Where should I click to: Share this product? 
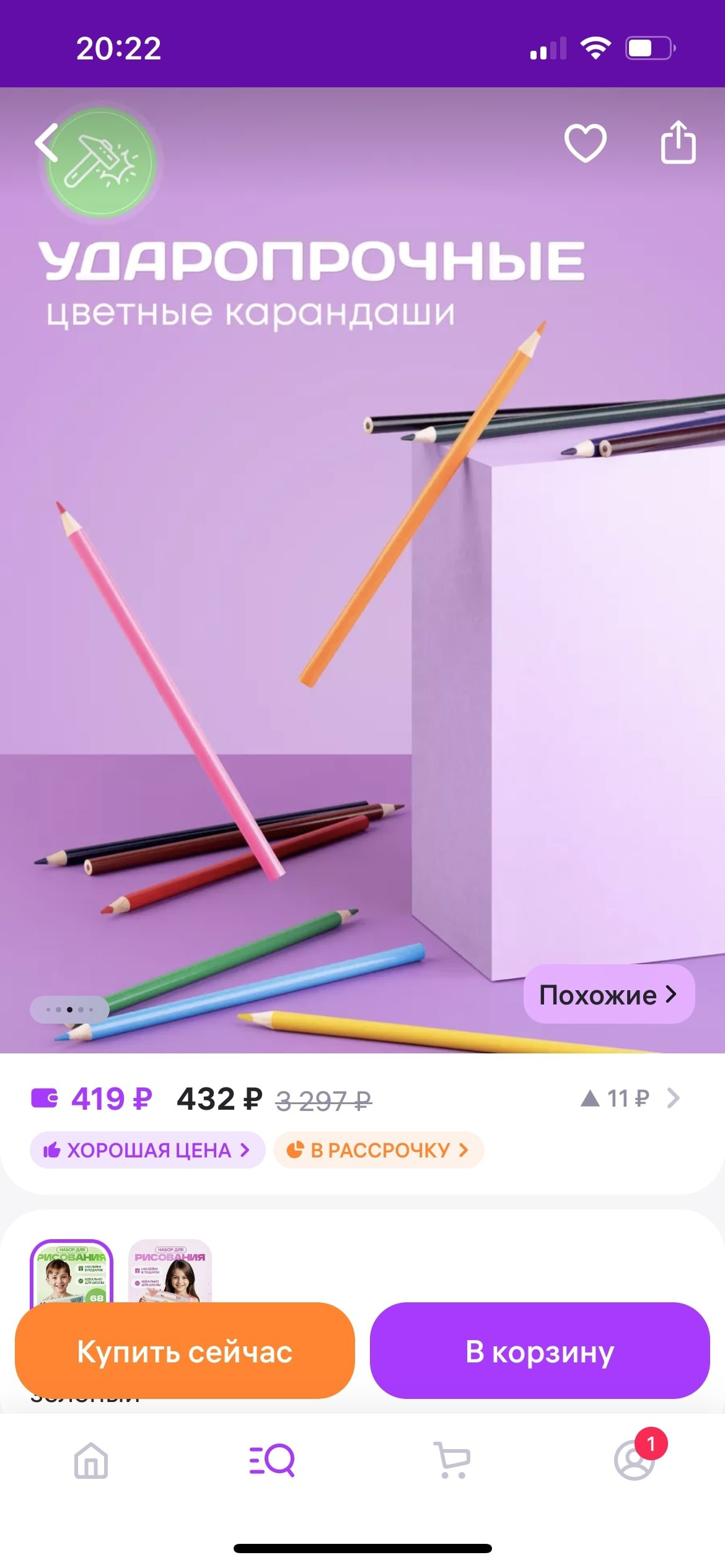pyautogui.click(x=678, y=142)
